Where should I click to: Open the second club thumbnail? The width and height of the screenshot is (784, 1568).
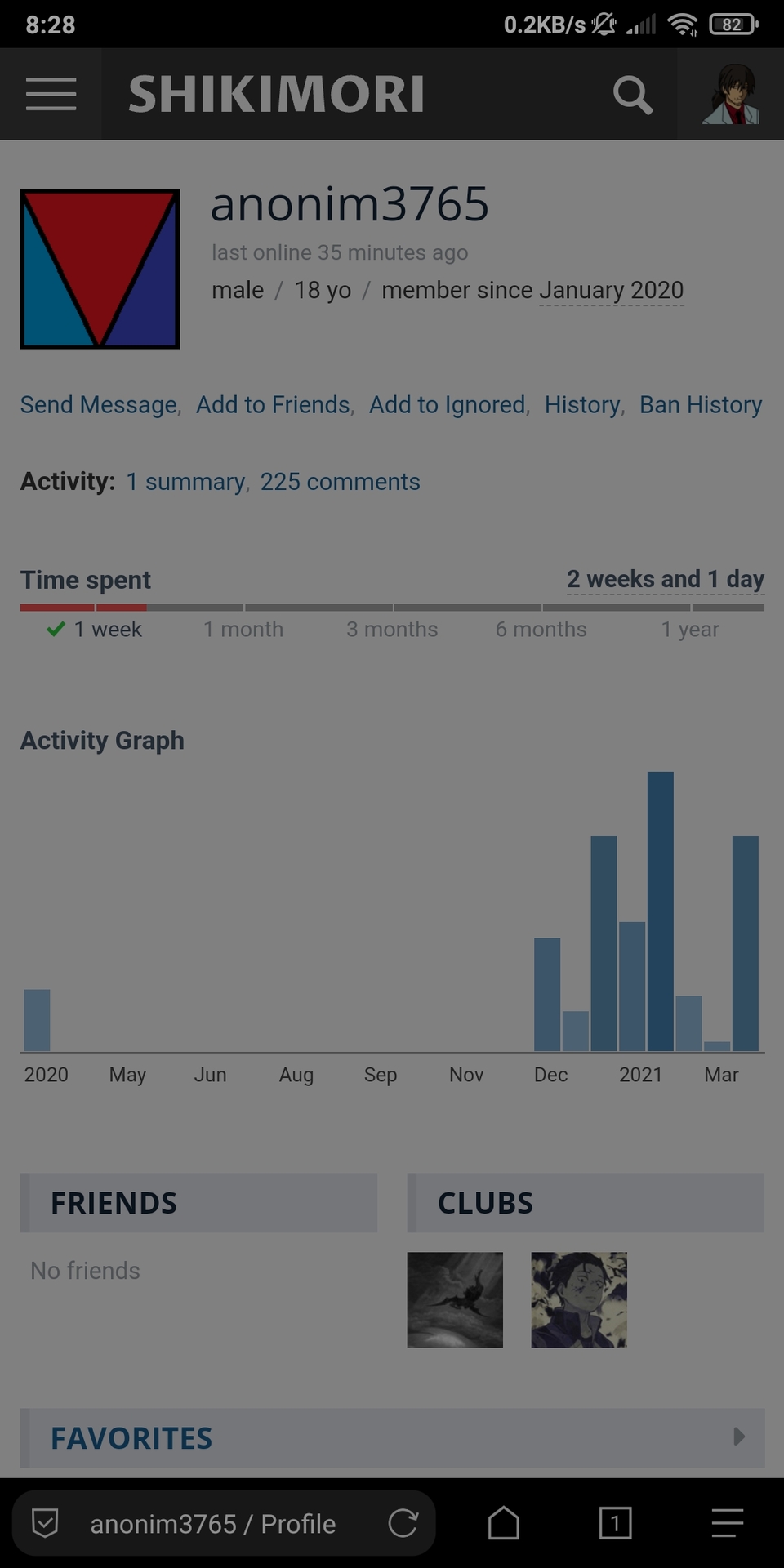[x=579, y=1299]
